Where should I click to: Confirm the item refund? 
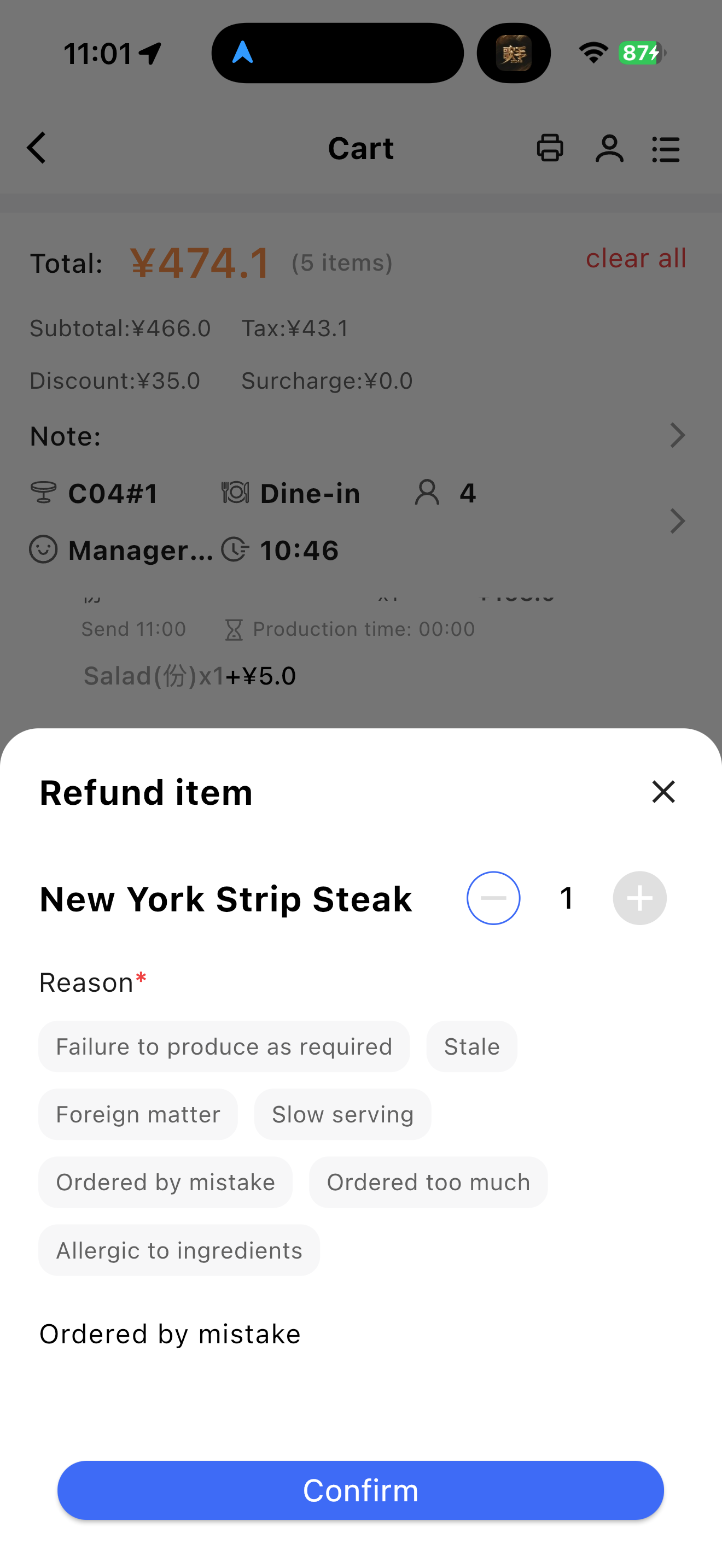pyautogui.click(x=360, y=1490)
